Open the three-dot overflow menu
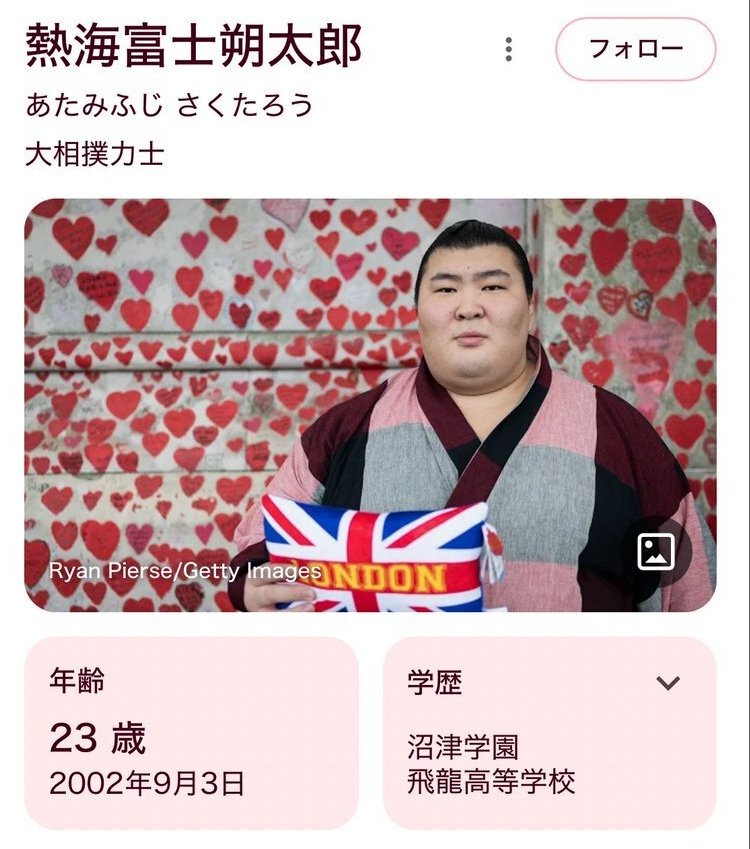 [x=508, y=49]
